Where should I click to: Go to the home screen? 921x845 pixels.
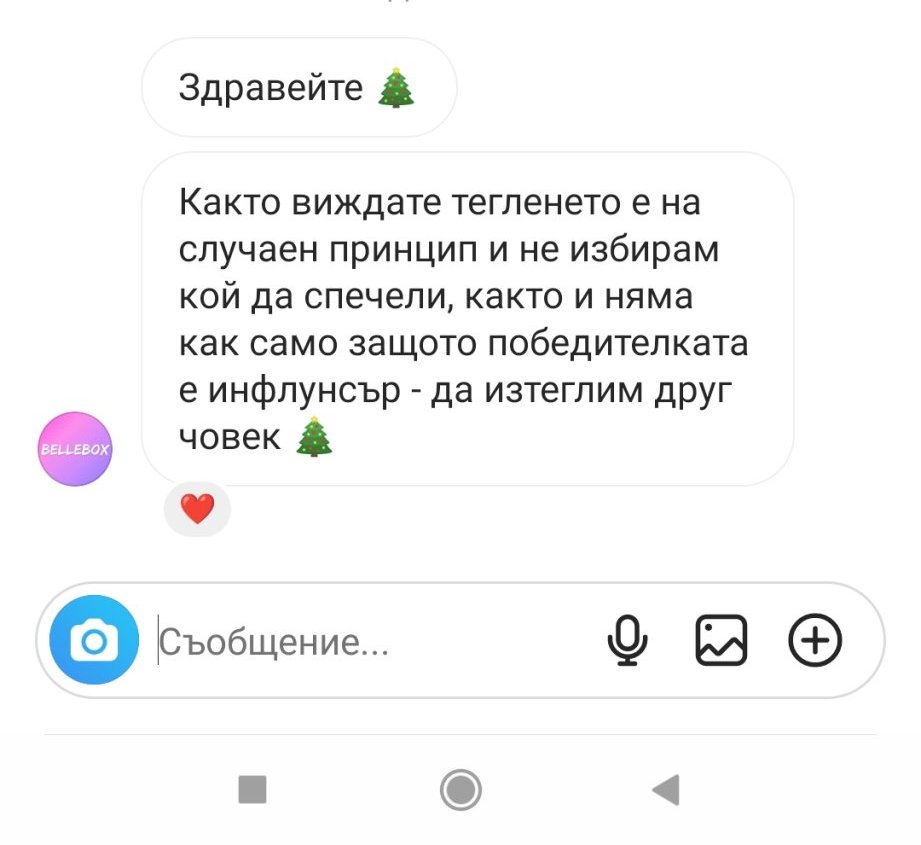[460, 790]
